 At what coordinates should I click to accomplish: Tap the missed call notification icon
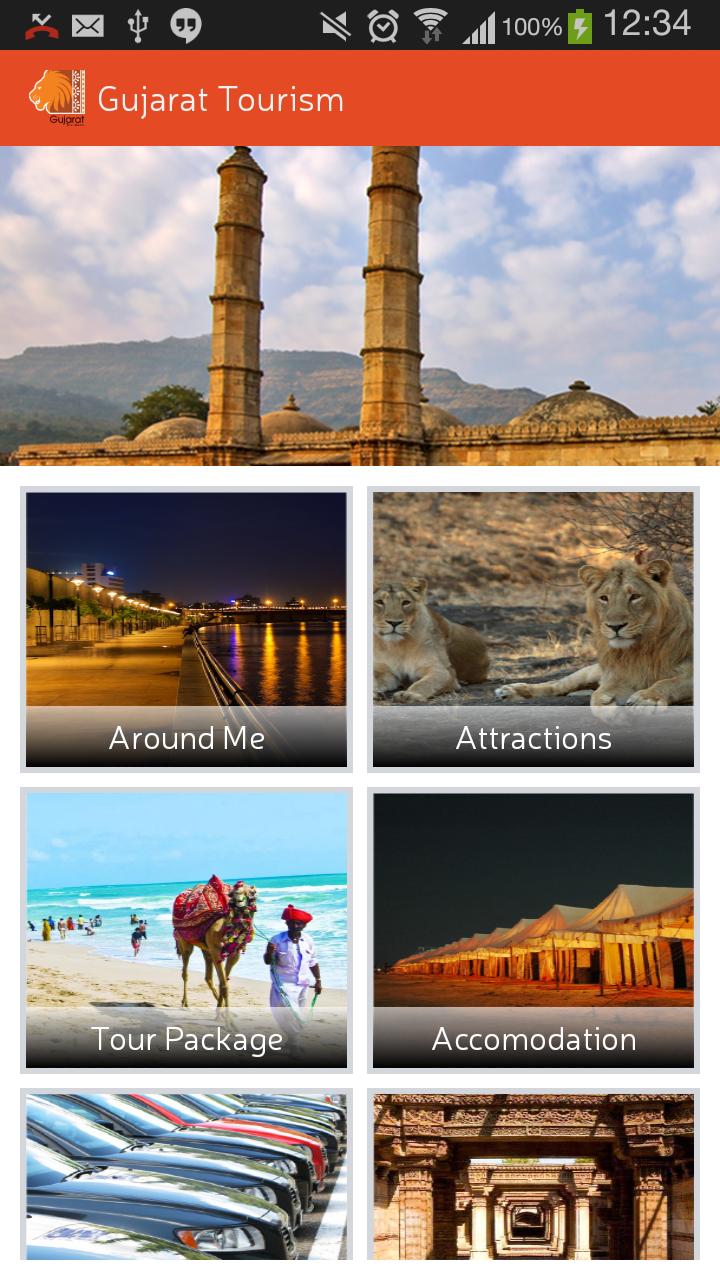pos(42,27)
